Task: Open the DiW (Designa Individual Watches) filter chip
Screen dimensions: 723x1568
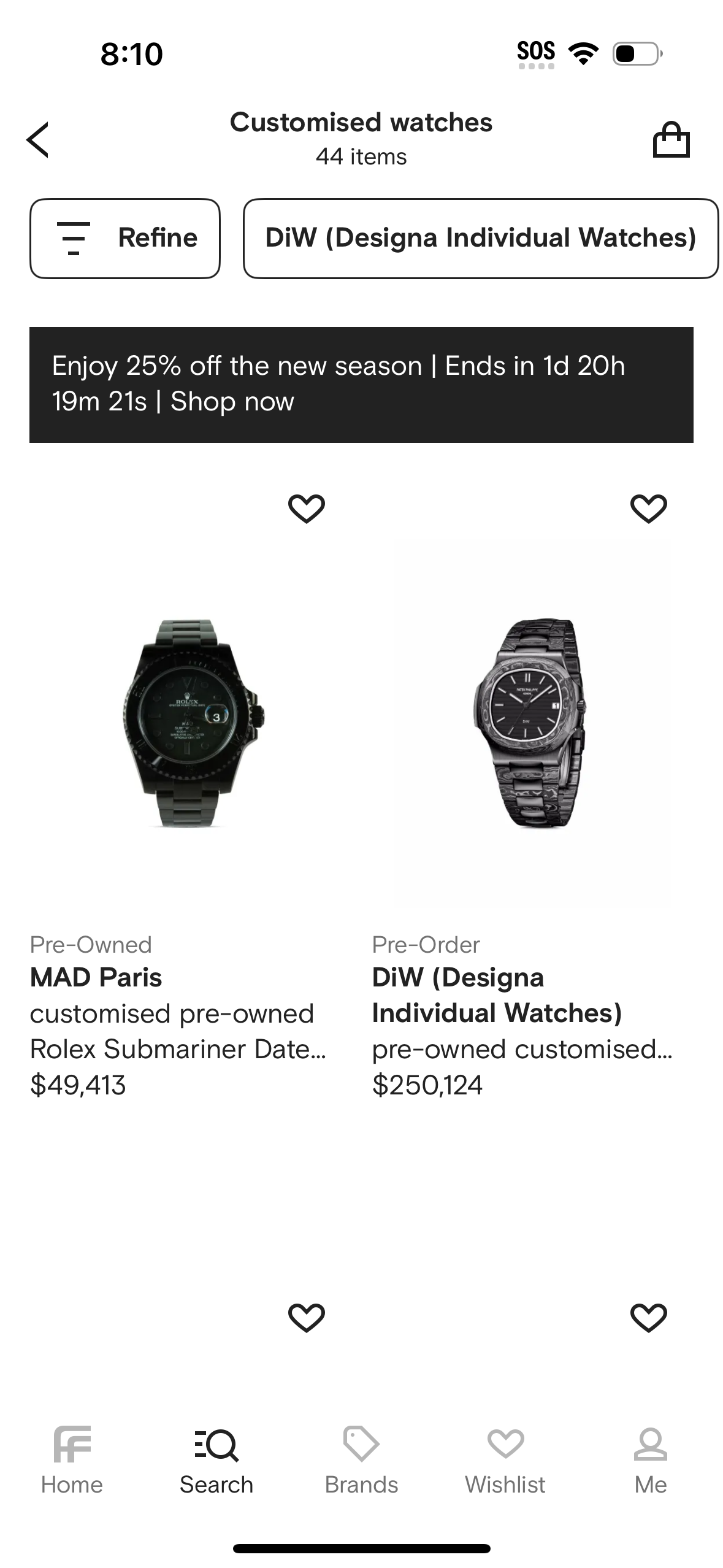Action: [x=482, y=238]
